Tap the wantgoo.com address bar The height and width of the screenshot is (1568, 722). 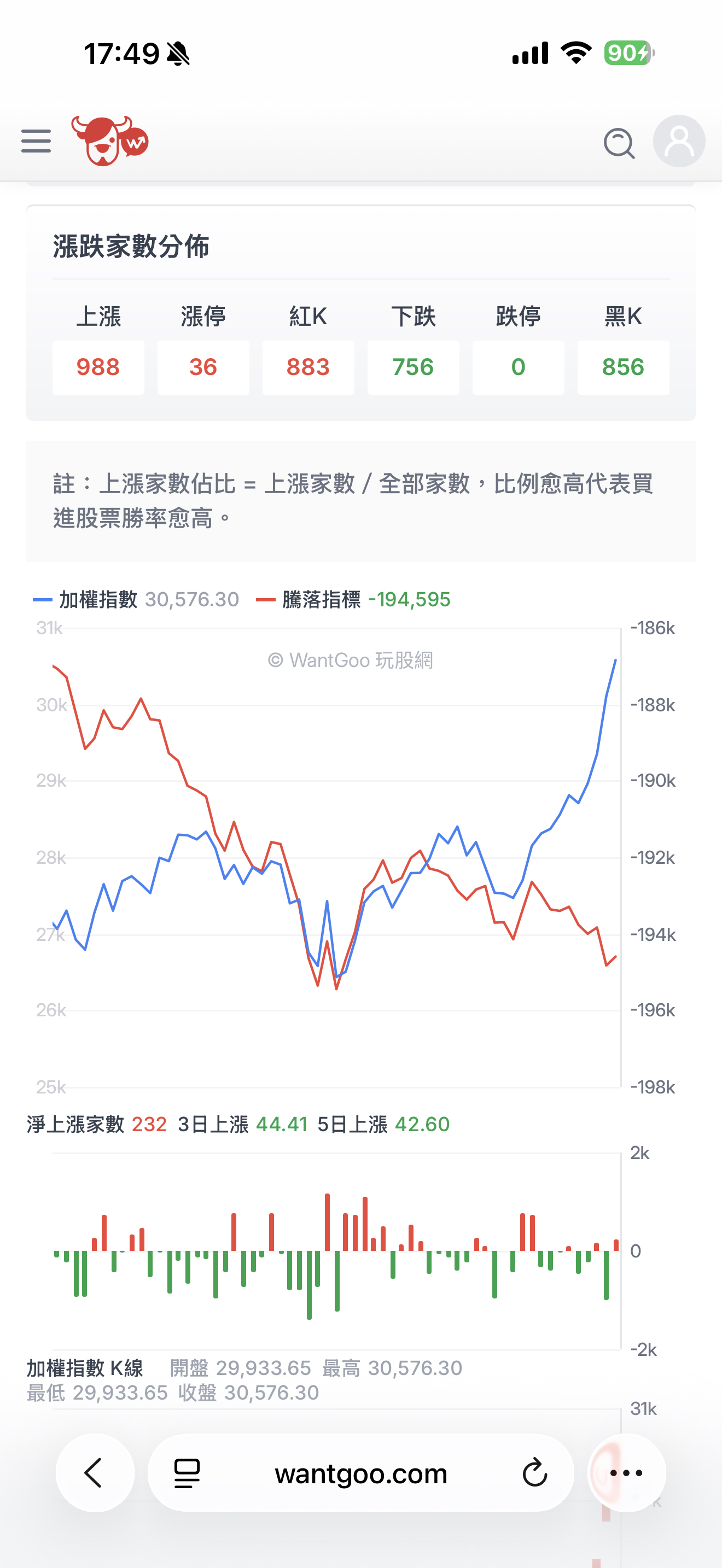361,1473
